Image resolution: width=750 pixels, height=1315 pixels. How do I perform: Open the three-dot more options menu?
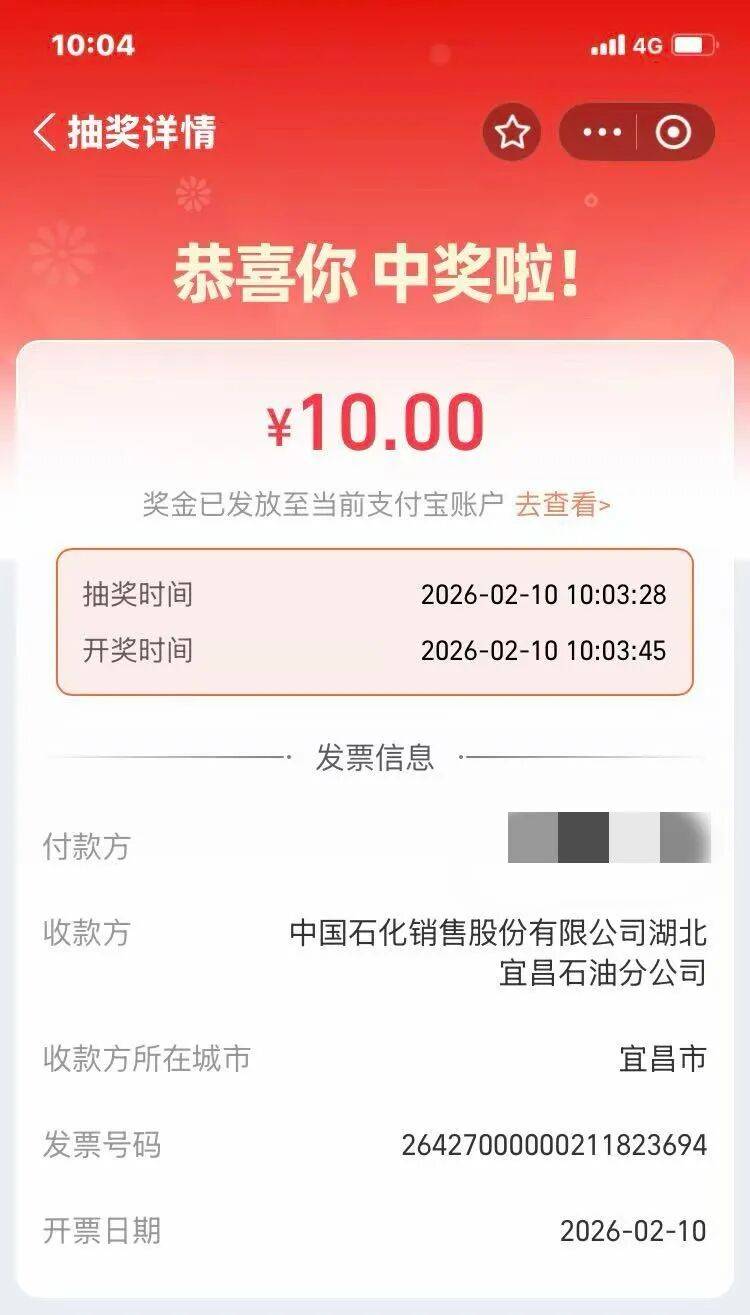tap(601, 132)
